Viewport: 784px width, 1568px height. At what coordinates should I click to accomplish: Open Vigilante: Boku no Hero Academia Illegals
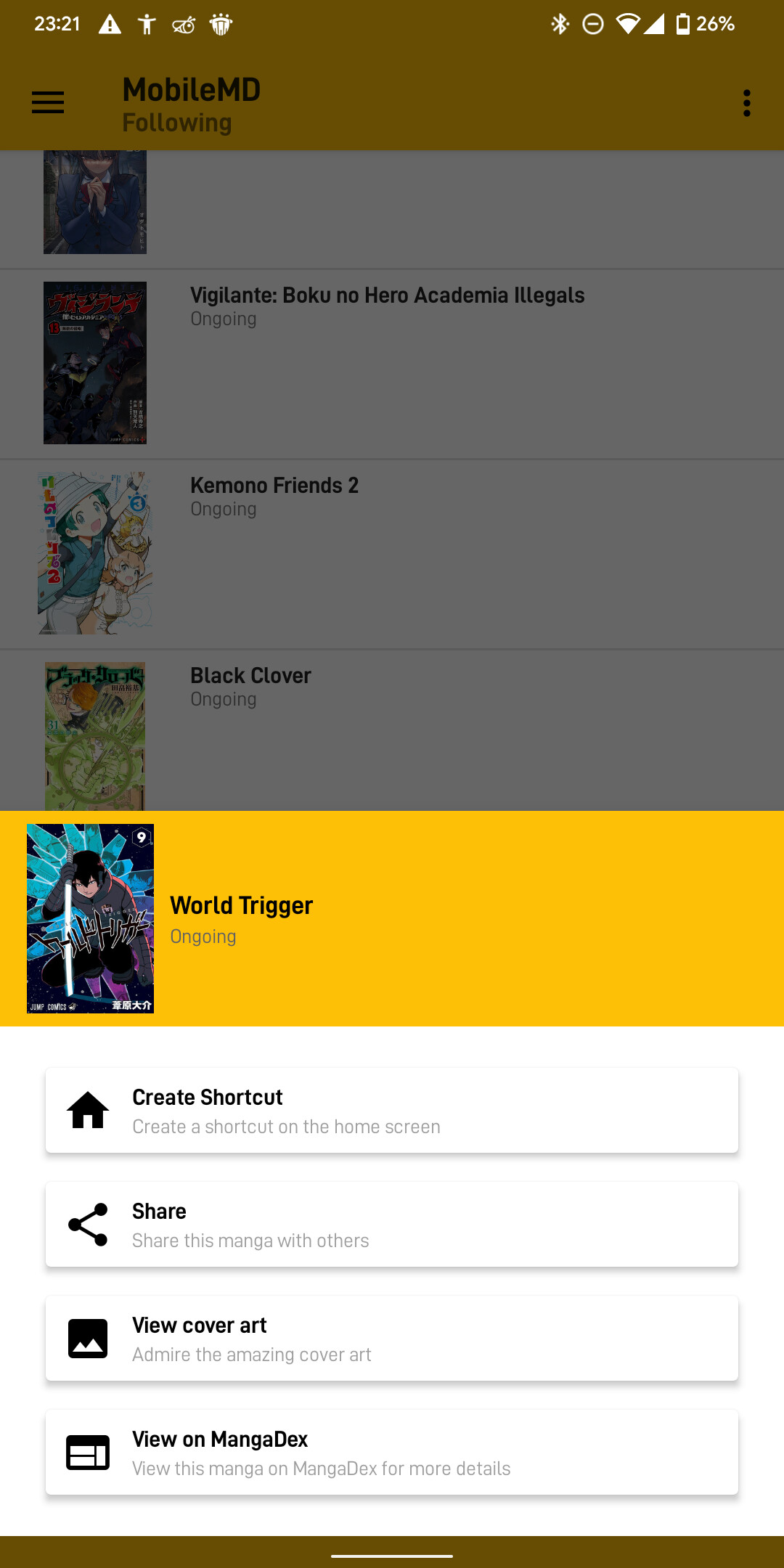pyautogui.click(x=392, y=364)
